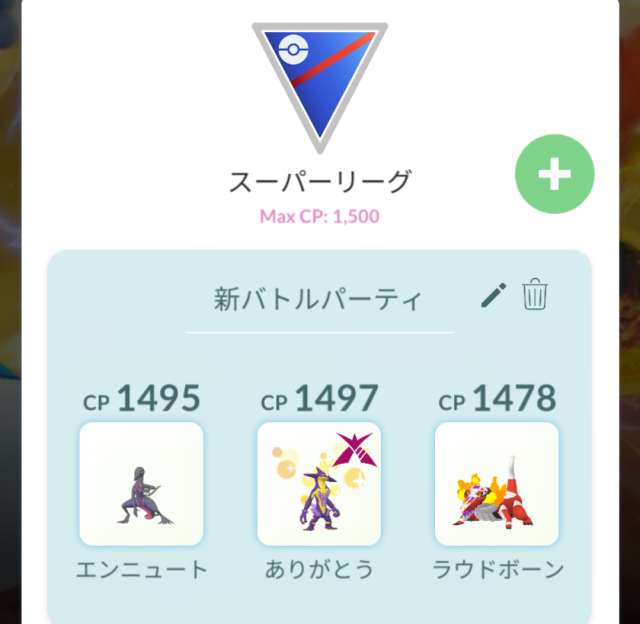Open the ありがとう Pokémon slot
The height and width of the screenshot is (624, 640).
tap(319, 484)
